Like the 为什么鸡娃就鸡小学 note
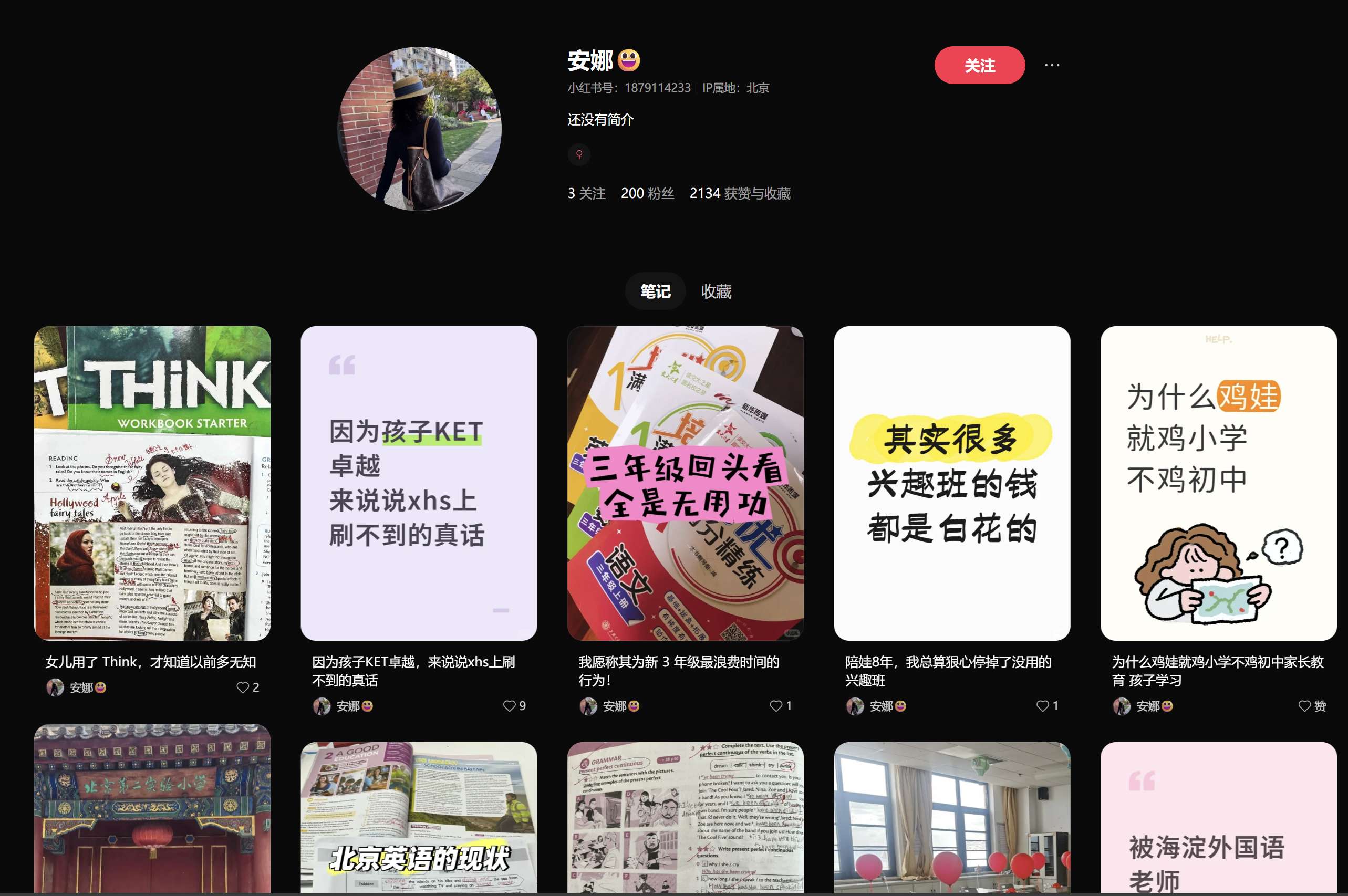Image resolution: width=1348 pixels, height=896 pixels. (1304, 706)
